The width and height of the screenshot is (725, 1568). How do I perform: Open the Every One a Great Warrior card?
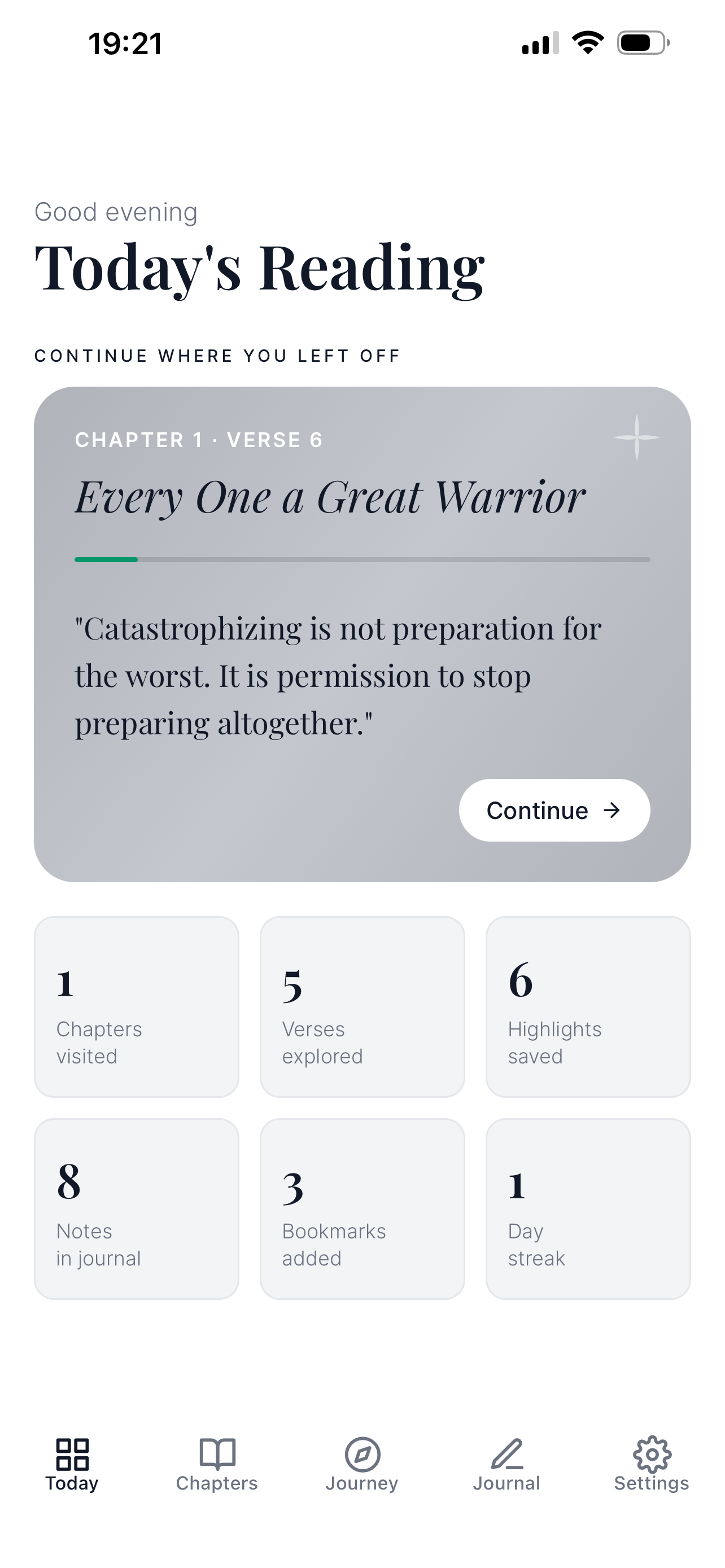tap(329, 497)
